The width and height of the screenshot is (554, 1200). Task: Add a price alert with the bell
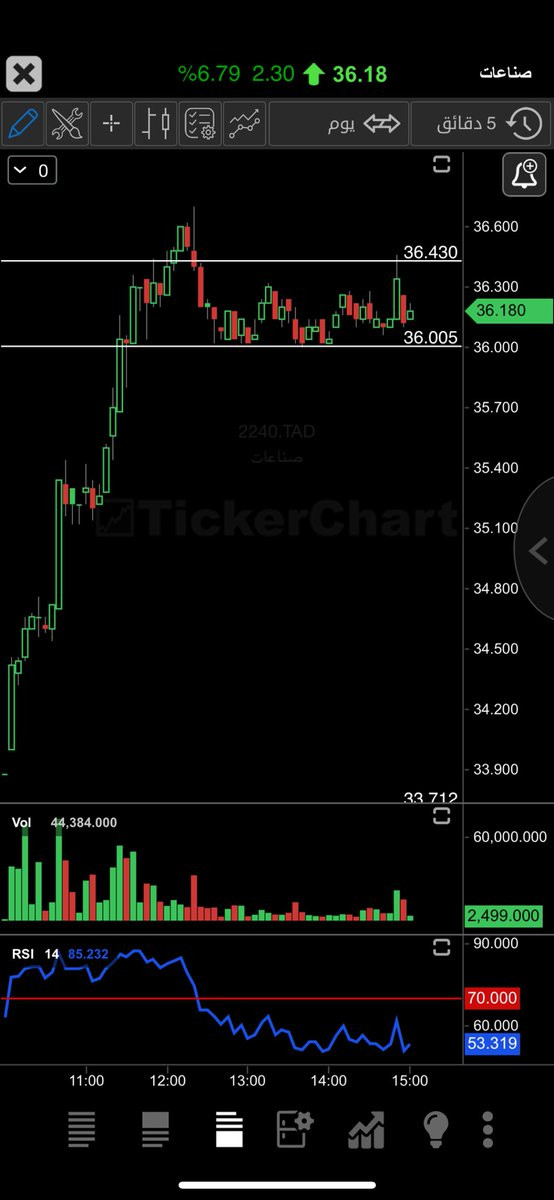(x=525, y=175)
